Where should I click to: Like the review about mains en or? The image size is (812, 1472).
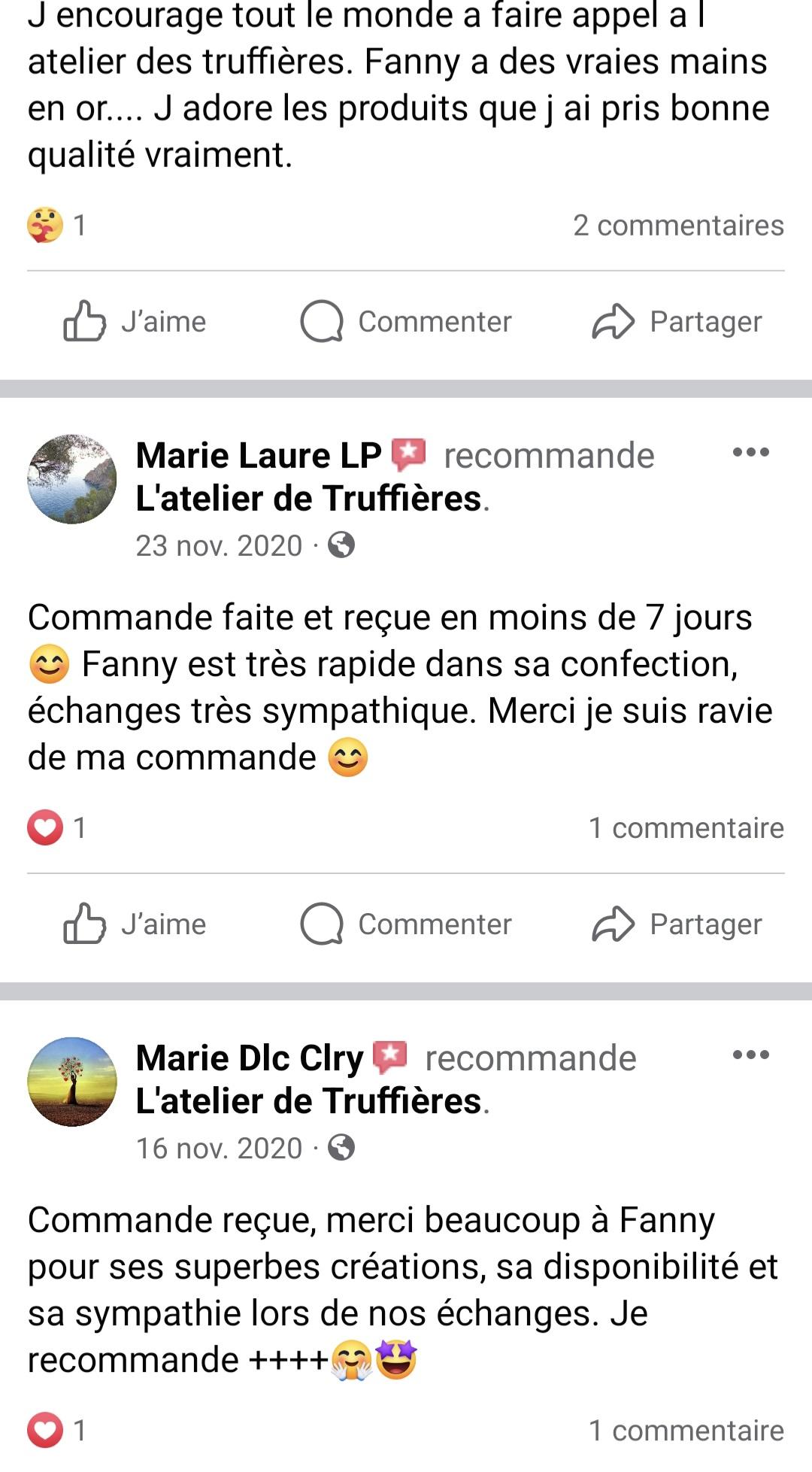tap(135, 322)
